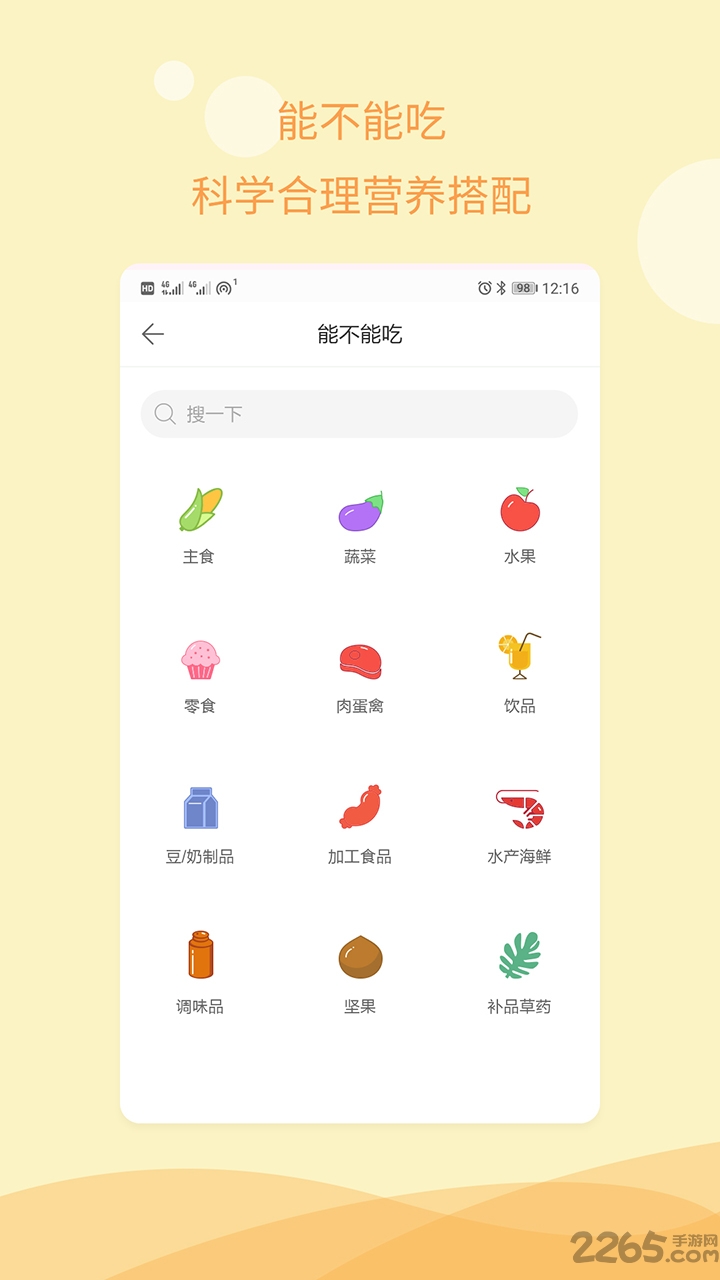
Task: Select the 零食 cupcake icon
Action: (x=200, y=658)
